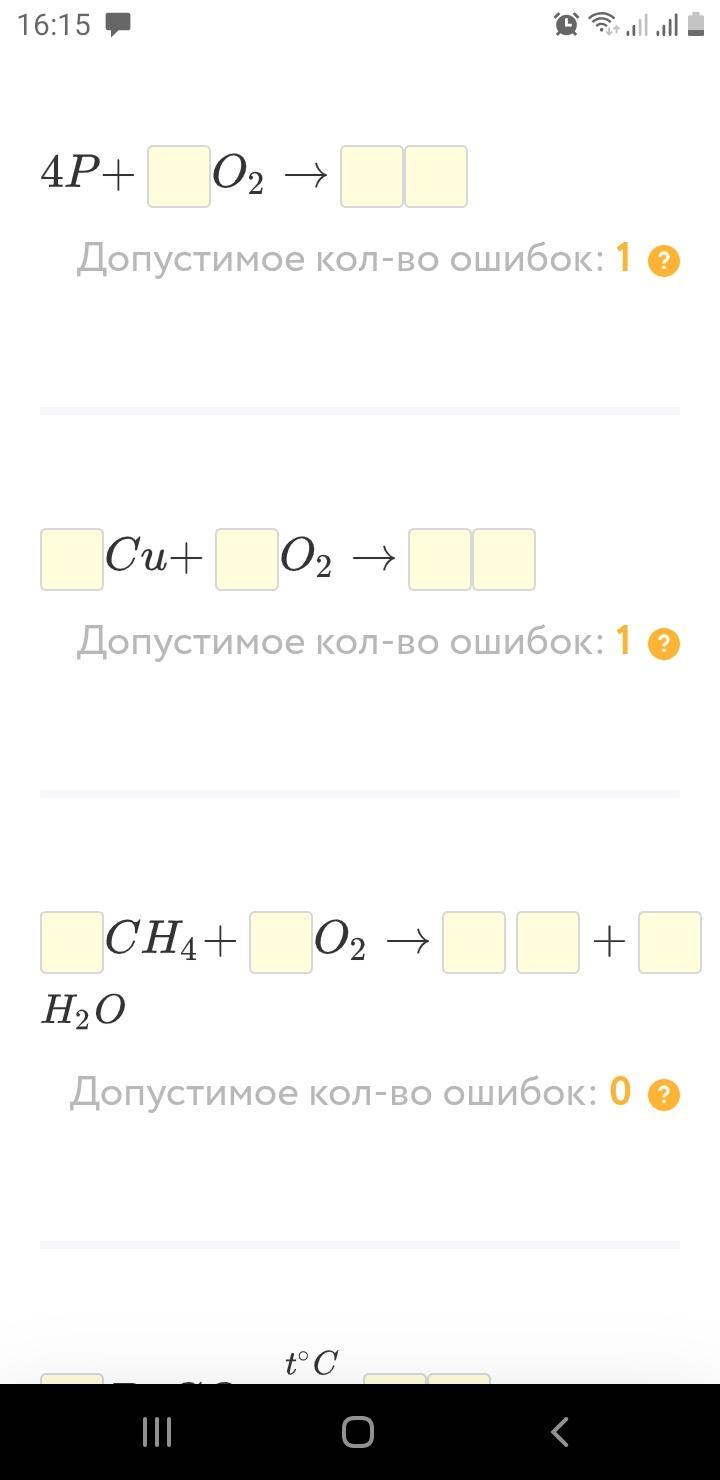This screenshot has height=1480, width=720.
Task: Select the O₂ coefficient box in the Cu equation
Action: [247, 559]
